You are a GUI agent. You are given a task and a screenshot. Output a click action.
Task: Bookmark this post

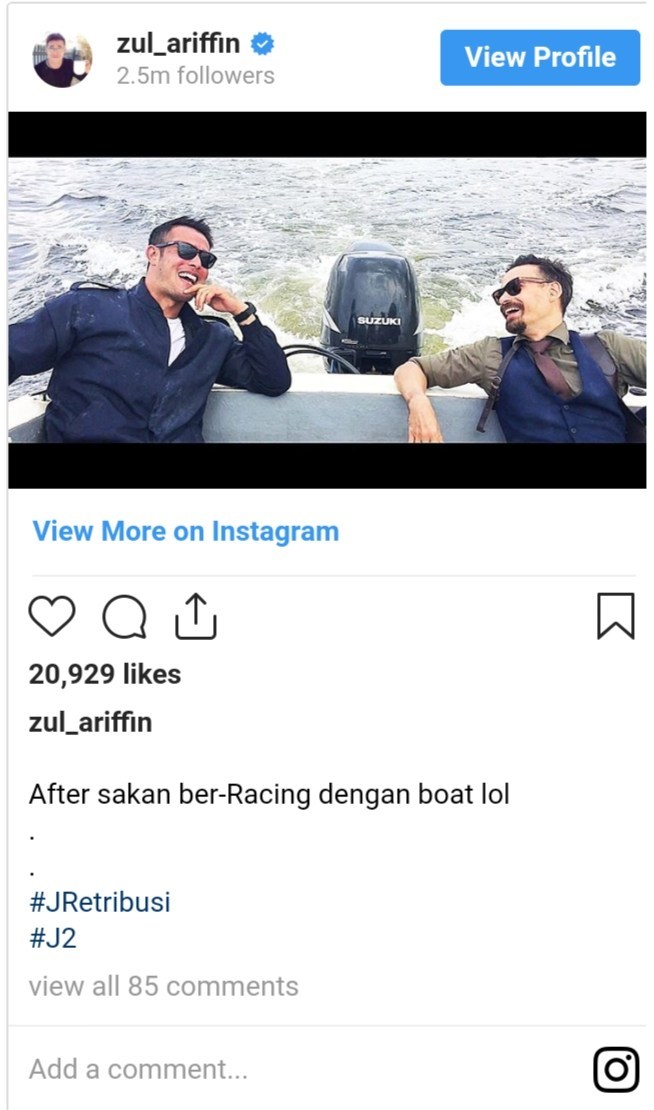615,616
